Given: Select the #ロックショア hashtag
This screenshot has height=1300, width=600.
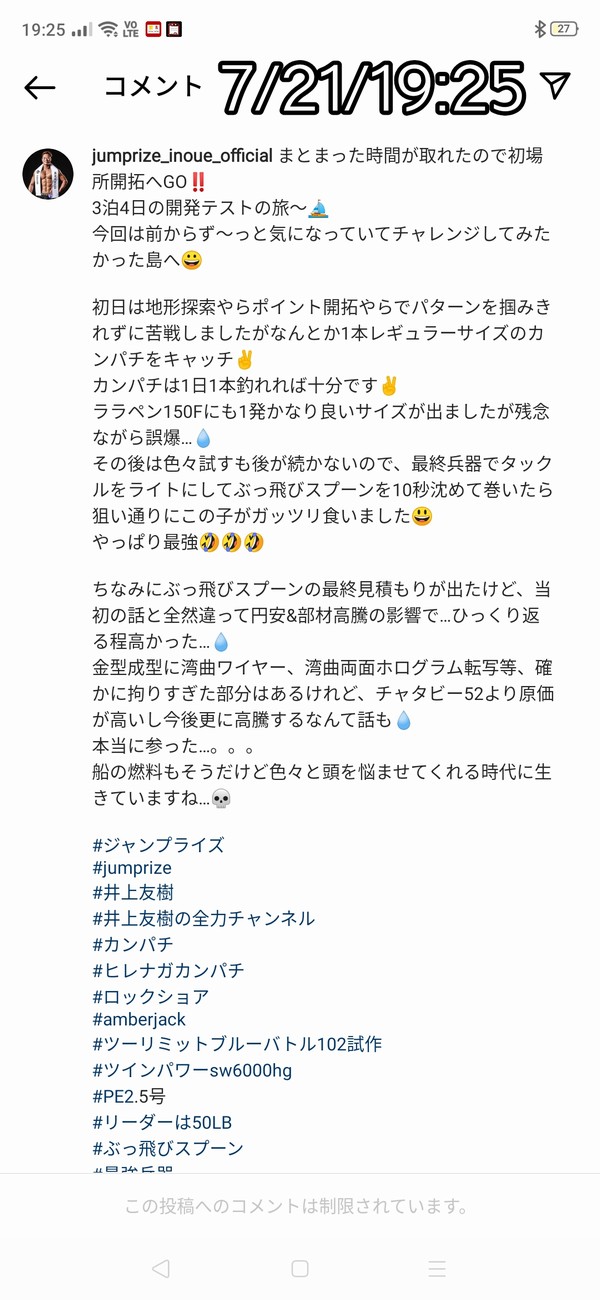Looking at the screenshot, I should pos(151,996).
